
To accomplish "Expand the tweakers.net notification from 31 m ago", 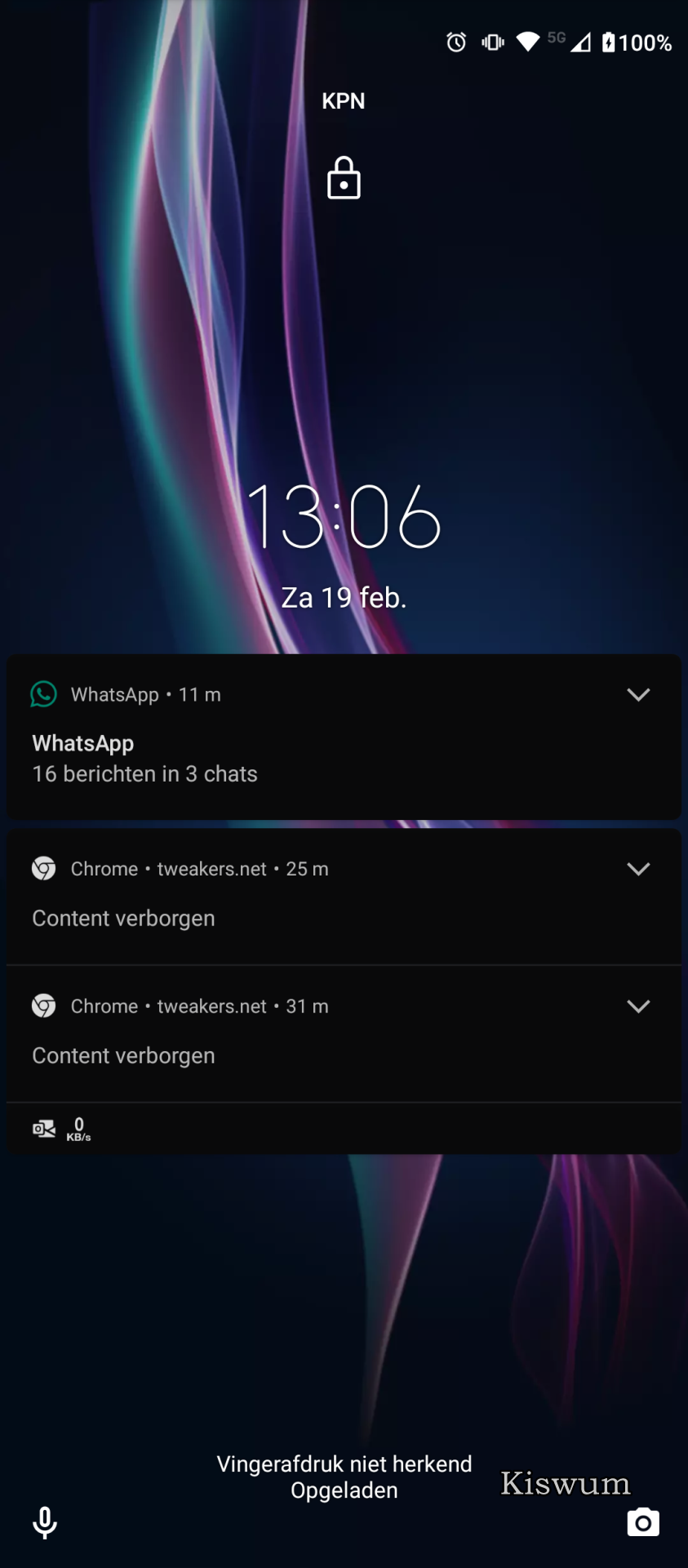I will (638, 1006).
